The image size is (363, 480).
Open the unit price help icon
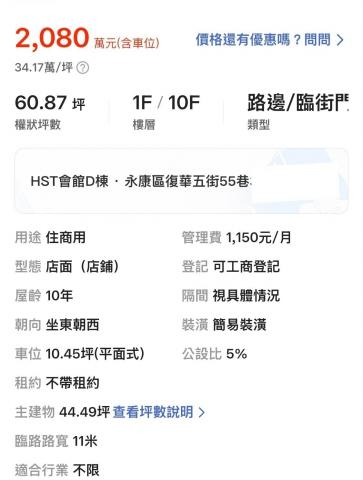tap(83, 68)
